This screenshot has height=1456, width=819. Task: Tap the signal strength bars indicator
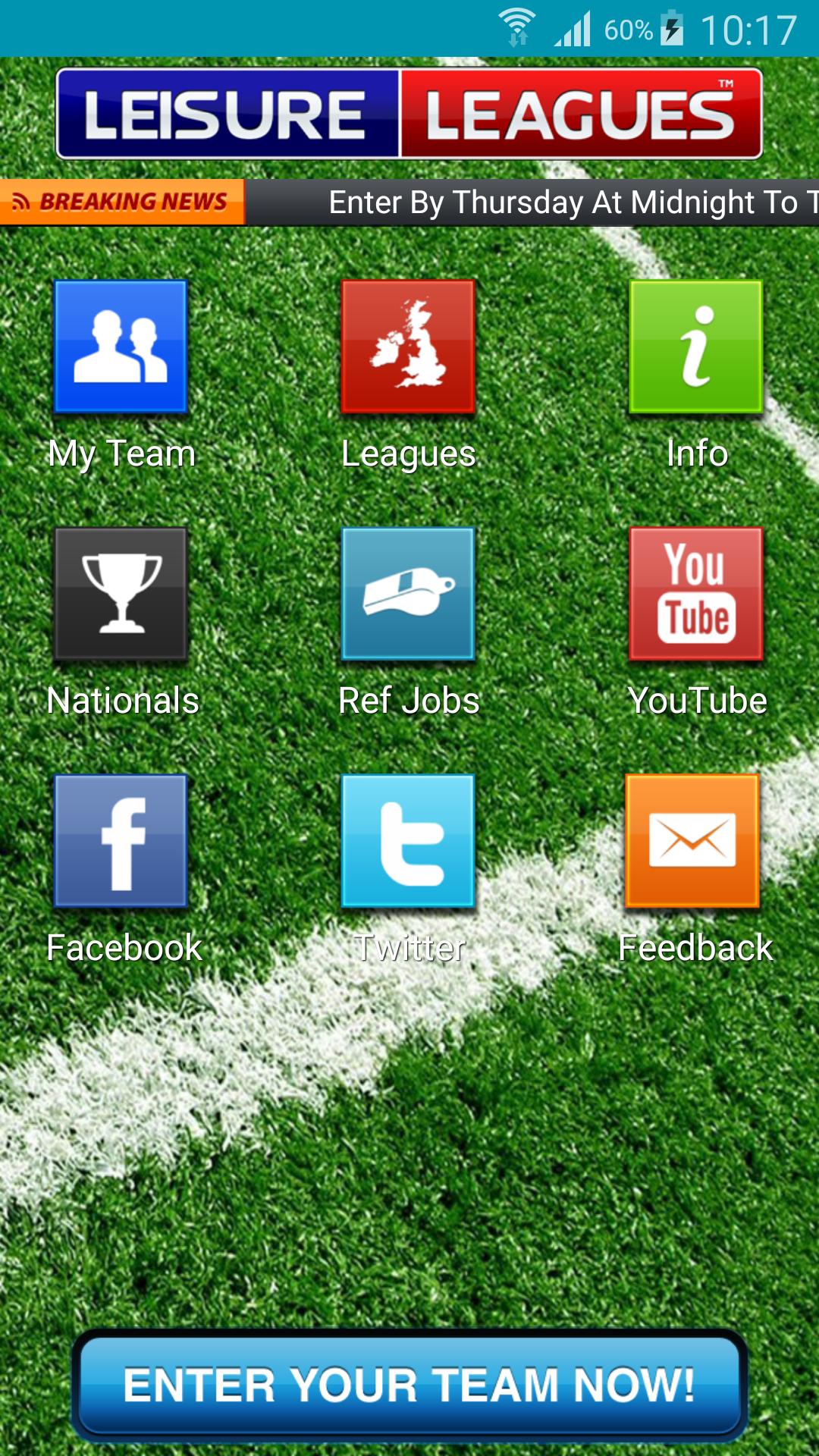573,29
